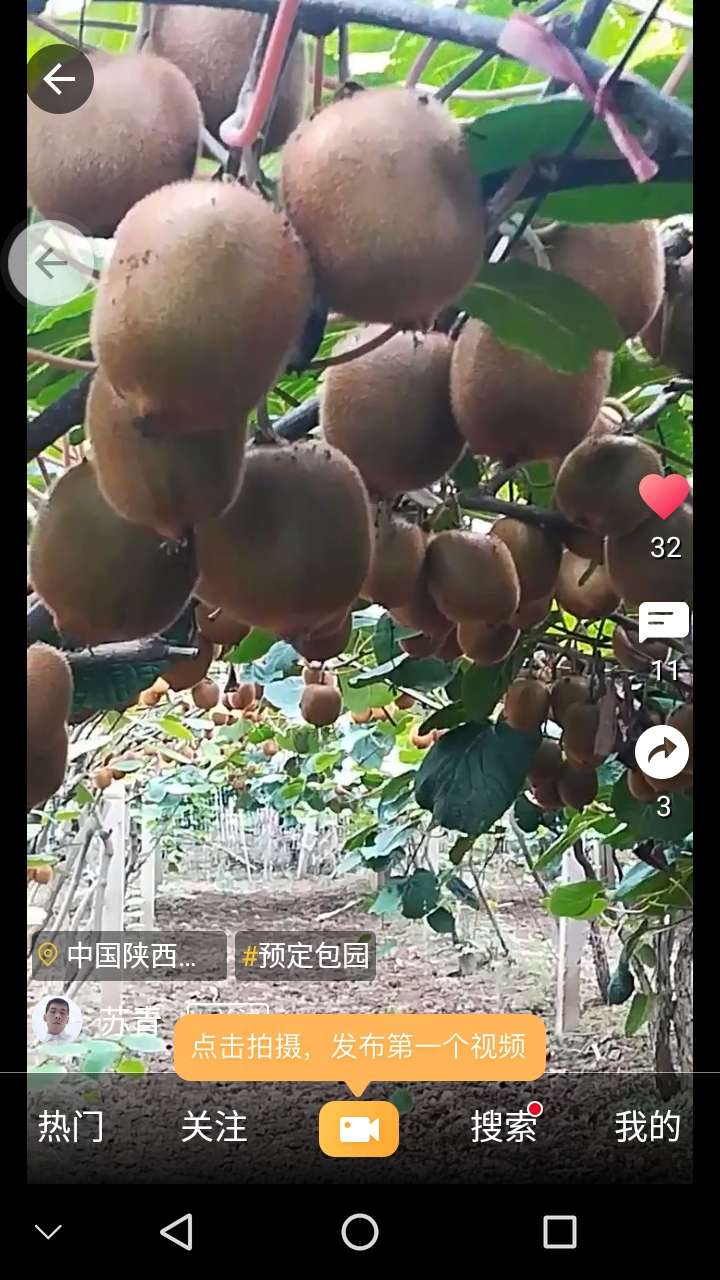Like this kiwi video
Viewport: 720px width, 1280px height.
click(x=665, y=496)
